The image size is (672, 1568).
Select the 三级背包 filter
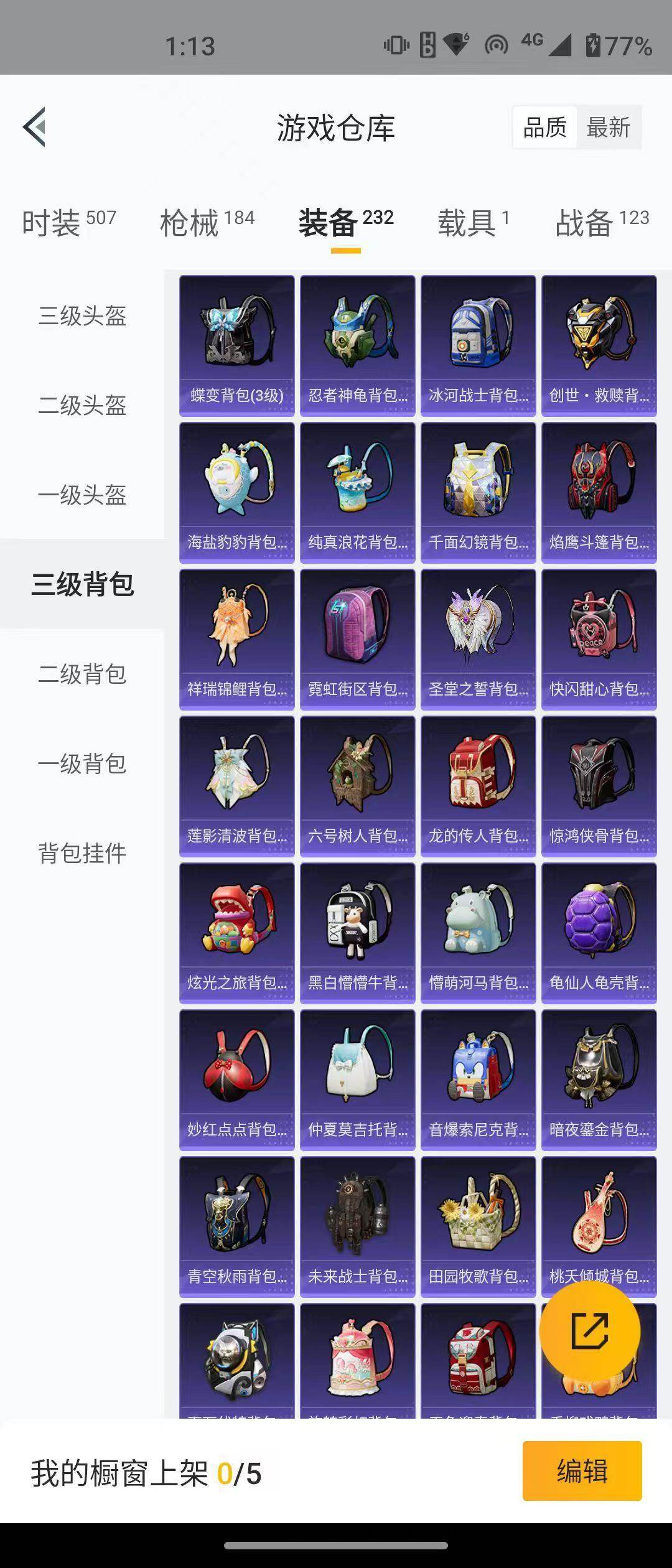tap(82, 585)
